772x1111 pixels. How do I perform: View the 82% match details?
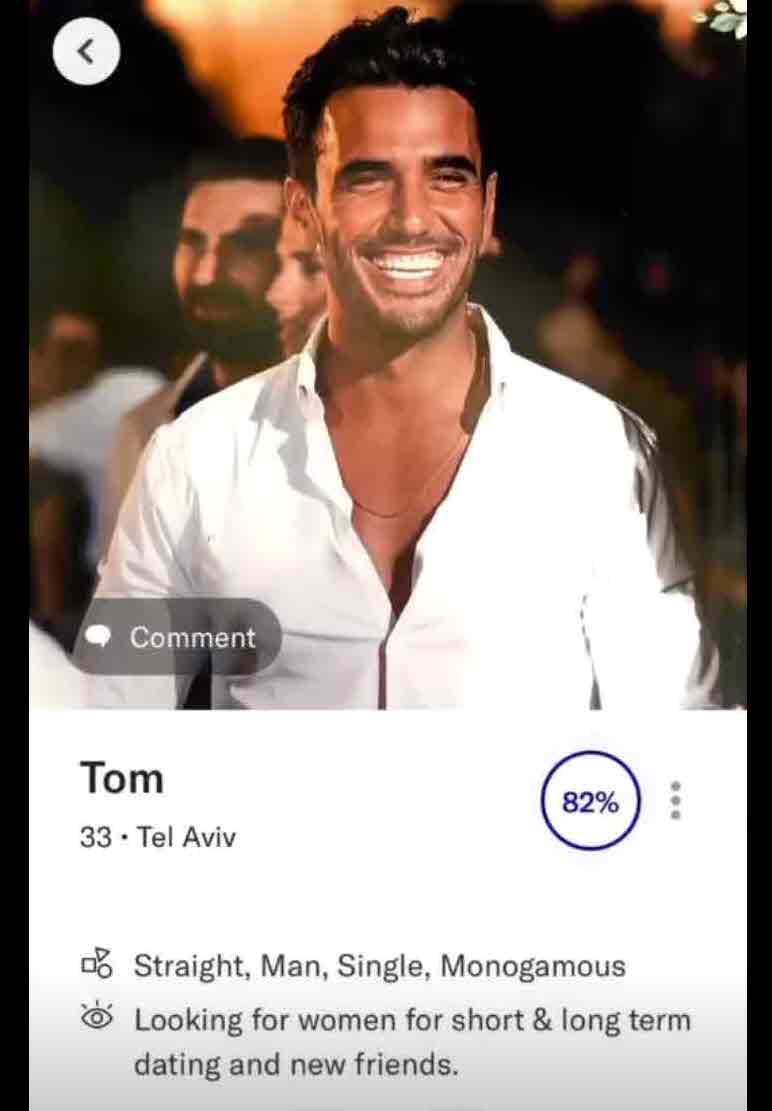click(x=590, y=801)
